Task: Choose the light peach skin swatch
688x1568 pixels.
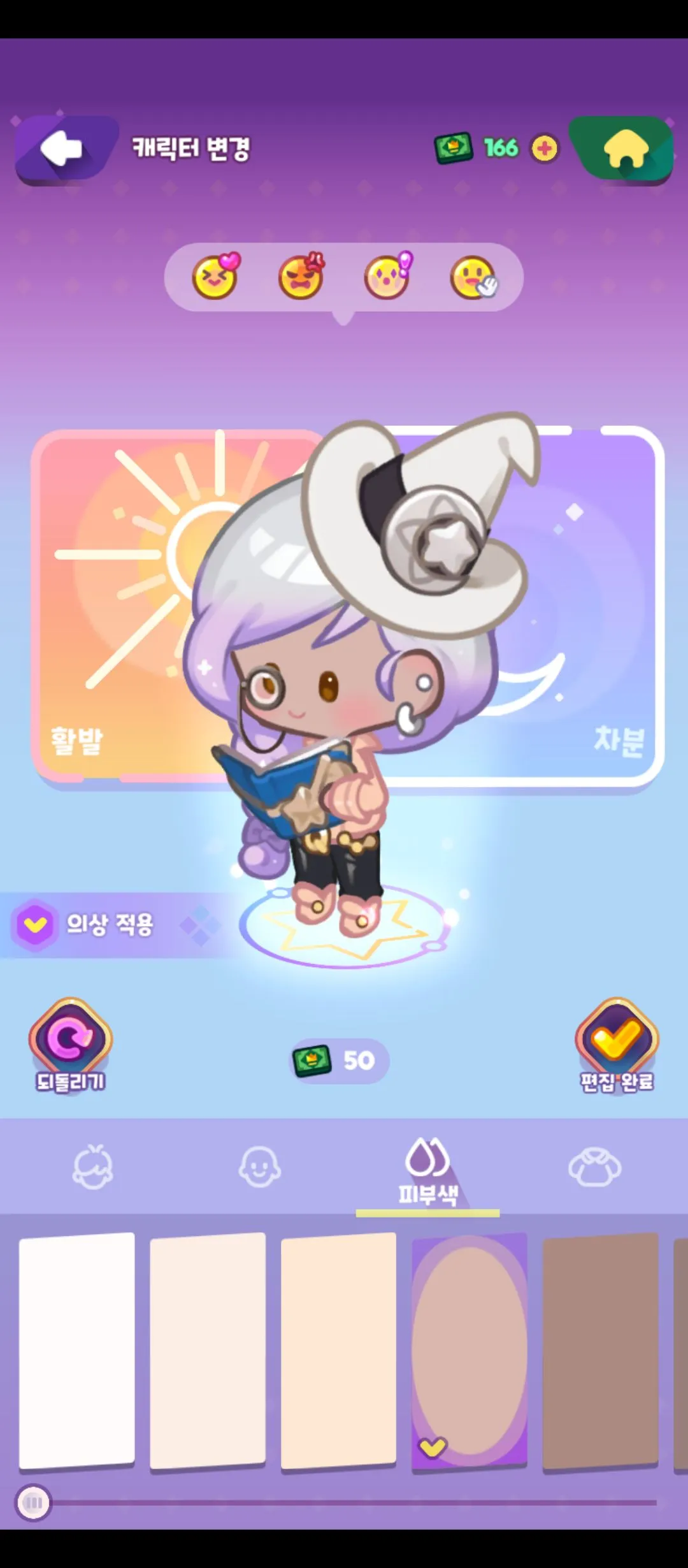Action: [338, 1350]
